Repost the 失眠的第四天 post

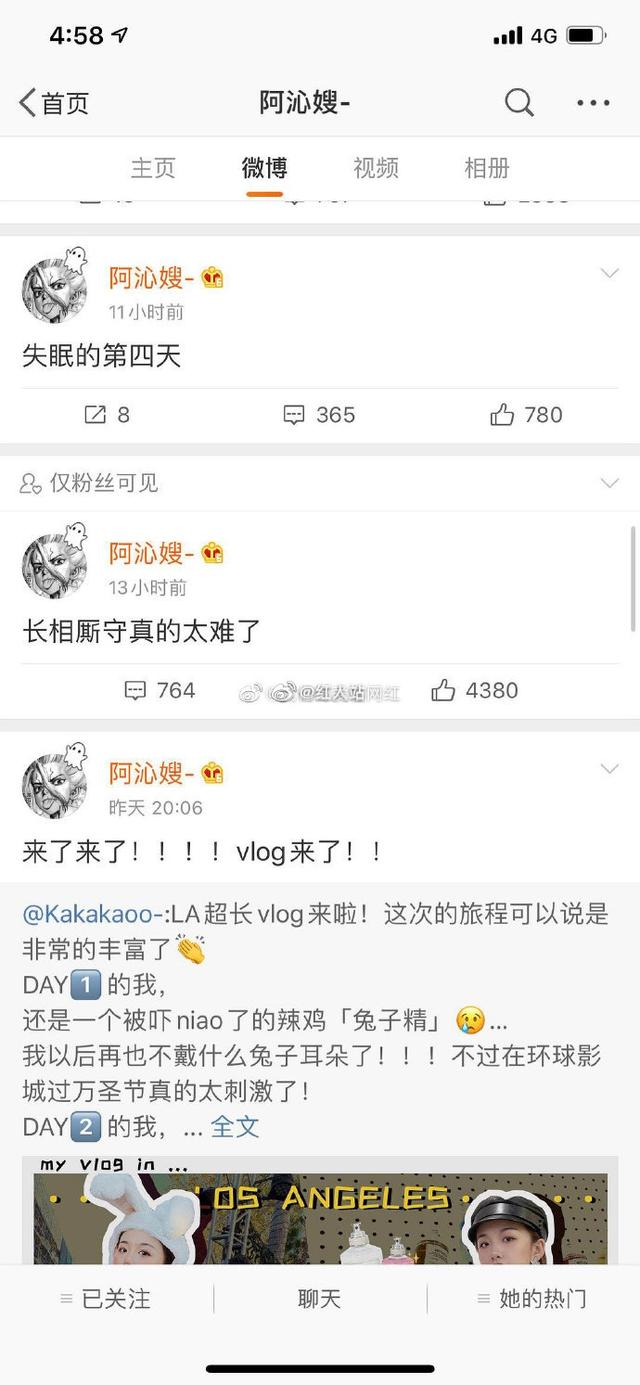click(107, 415)
